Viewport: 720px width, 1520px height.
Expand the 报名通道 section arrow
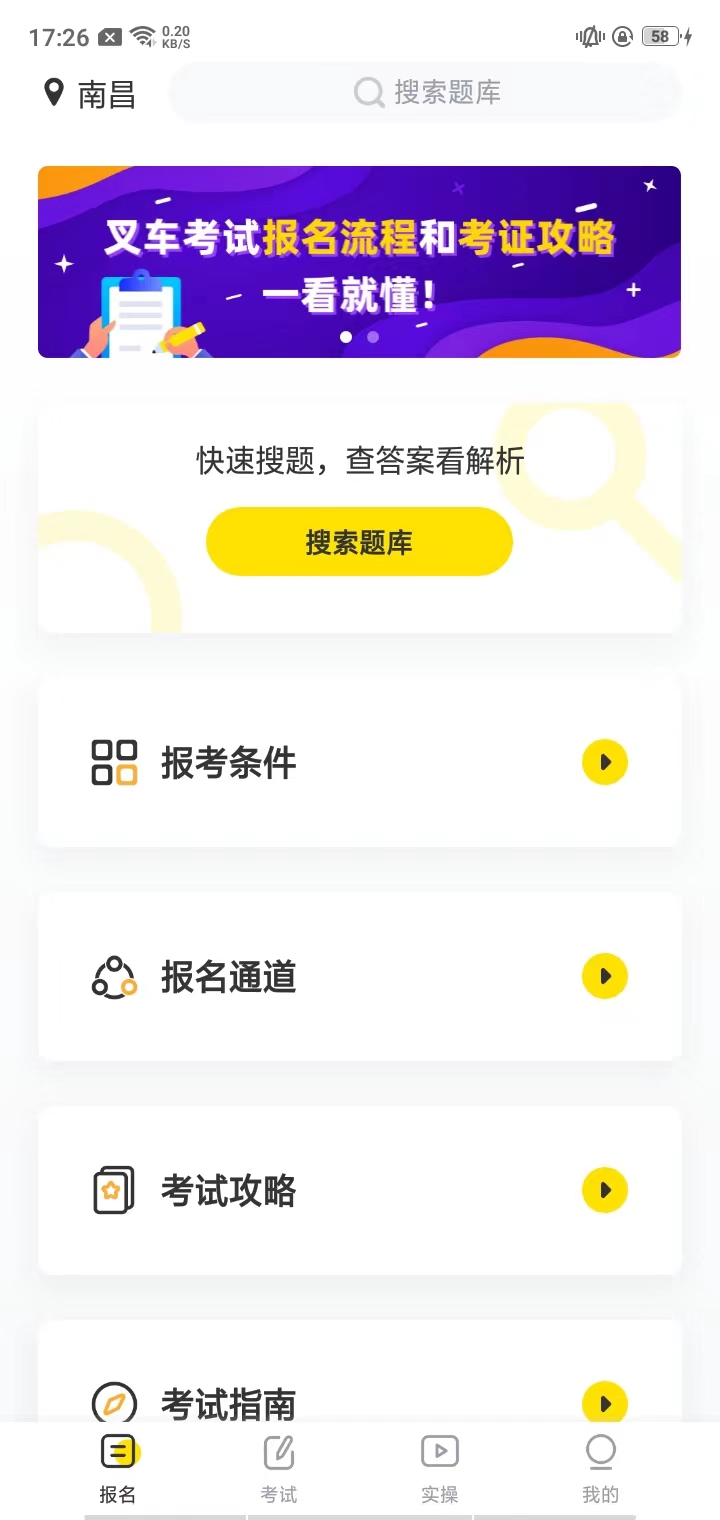tap(604, 975)
